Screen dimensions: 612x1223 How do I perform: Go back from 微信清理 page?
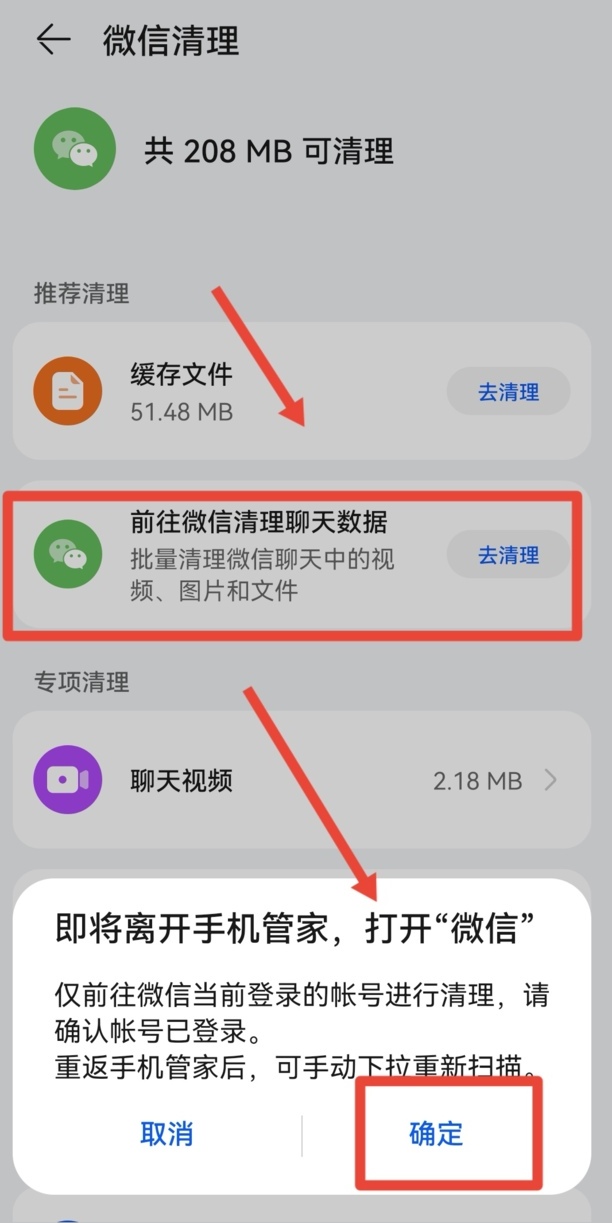(53, 40)
